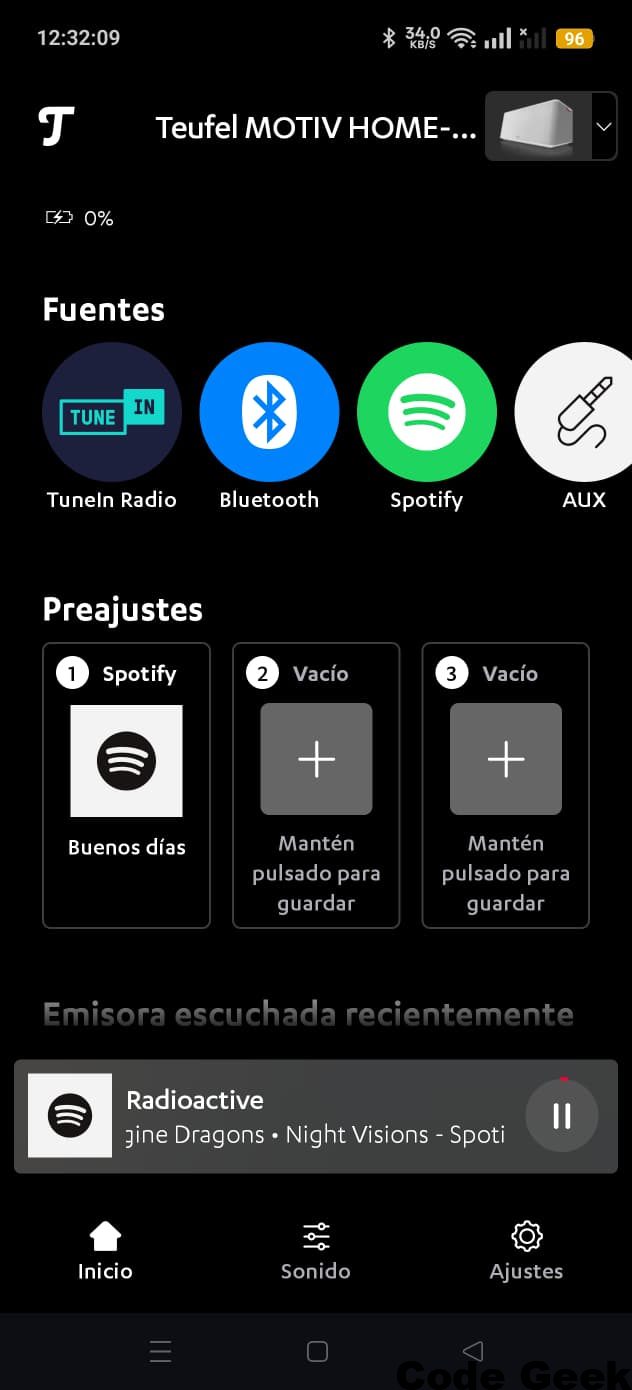The image size is (632, 1390).
Task: Open the system recent apps menu
Action: click(160, 1352)
